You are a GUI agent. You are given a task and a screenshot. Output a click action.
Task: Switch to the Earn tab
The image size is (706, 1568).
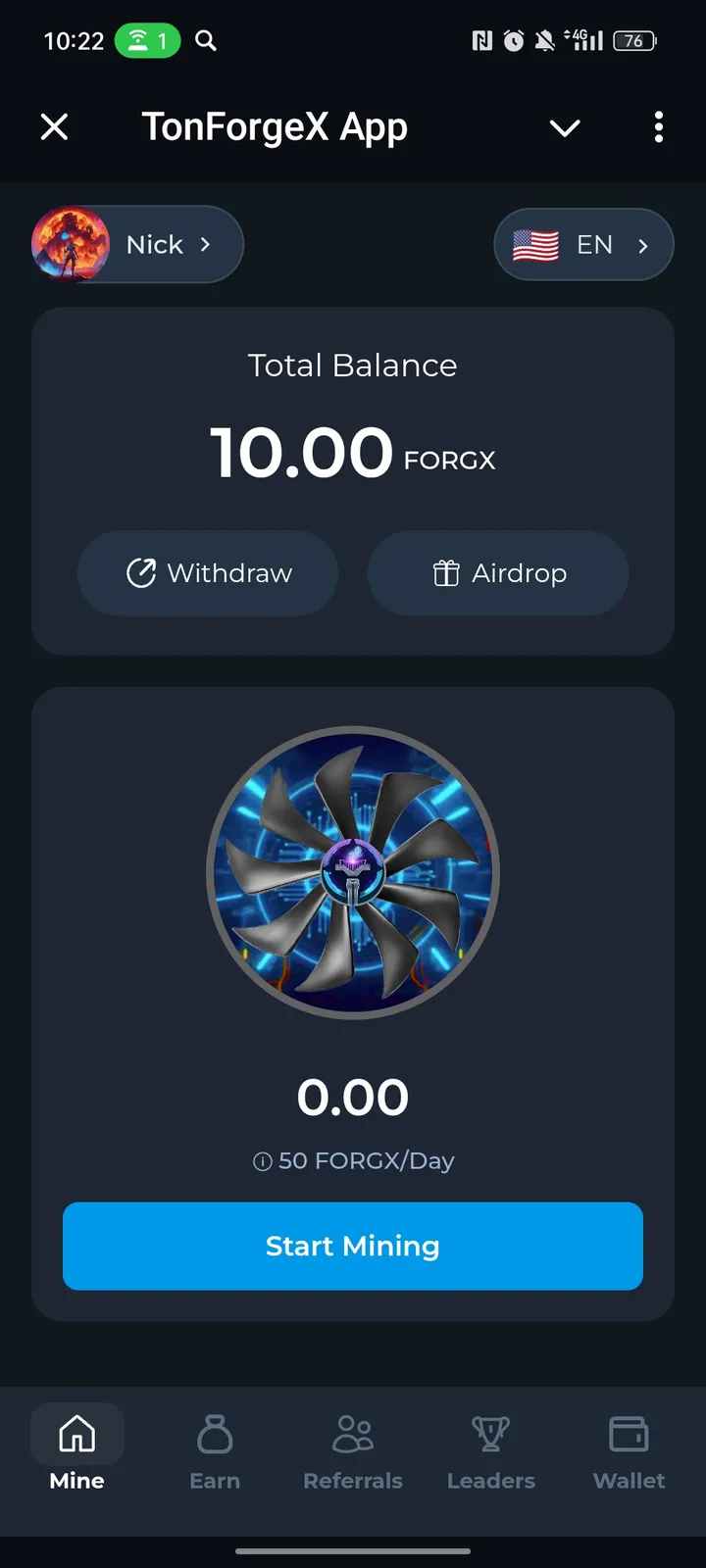click(215, 1450)
